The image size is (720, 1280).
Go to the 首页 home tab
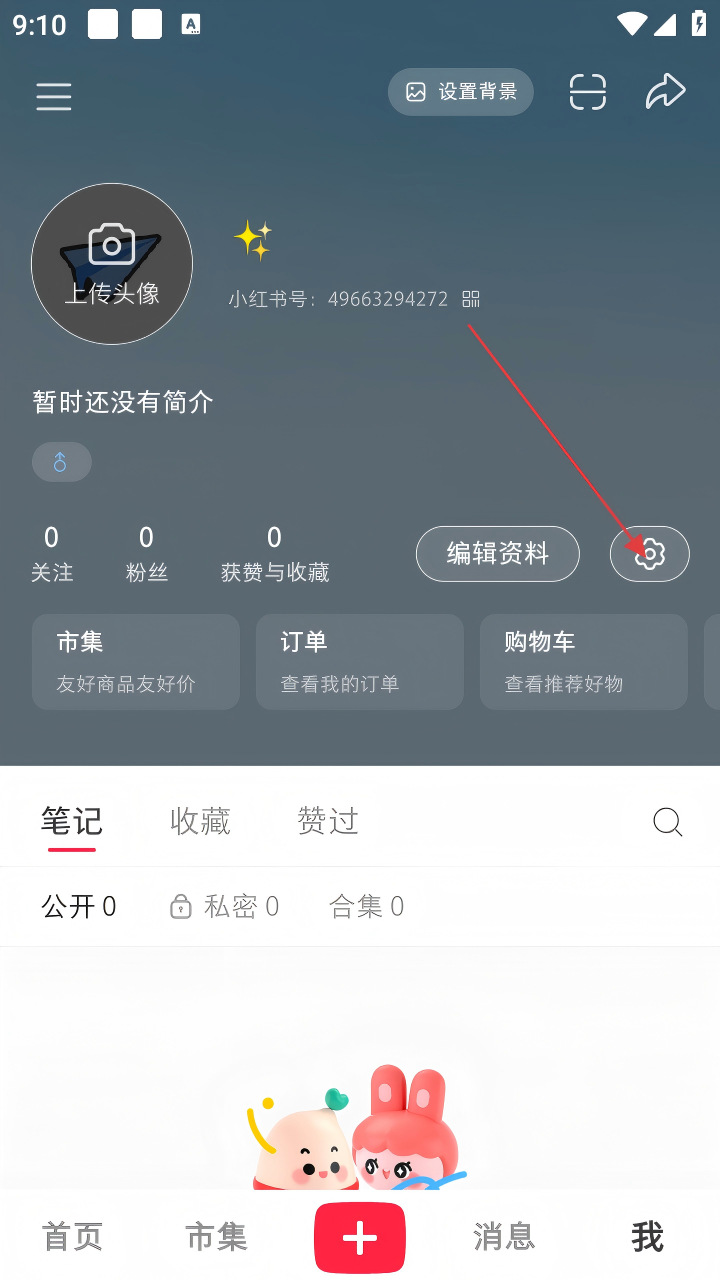tap(72, 1238)
